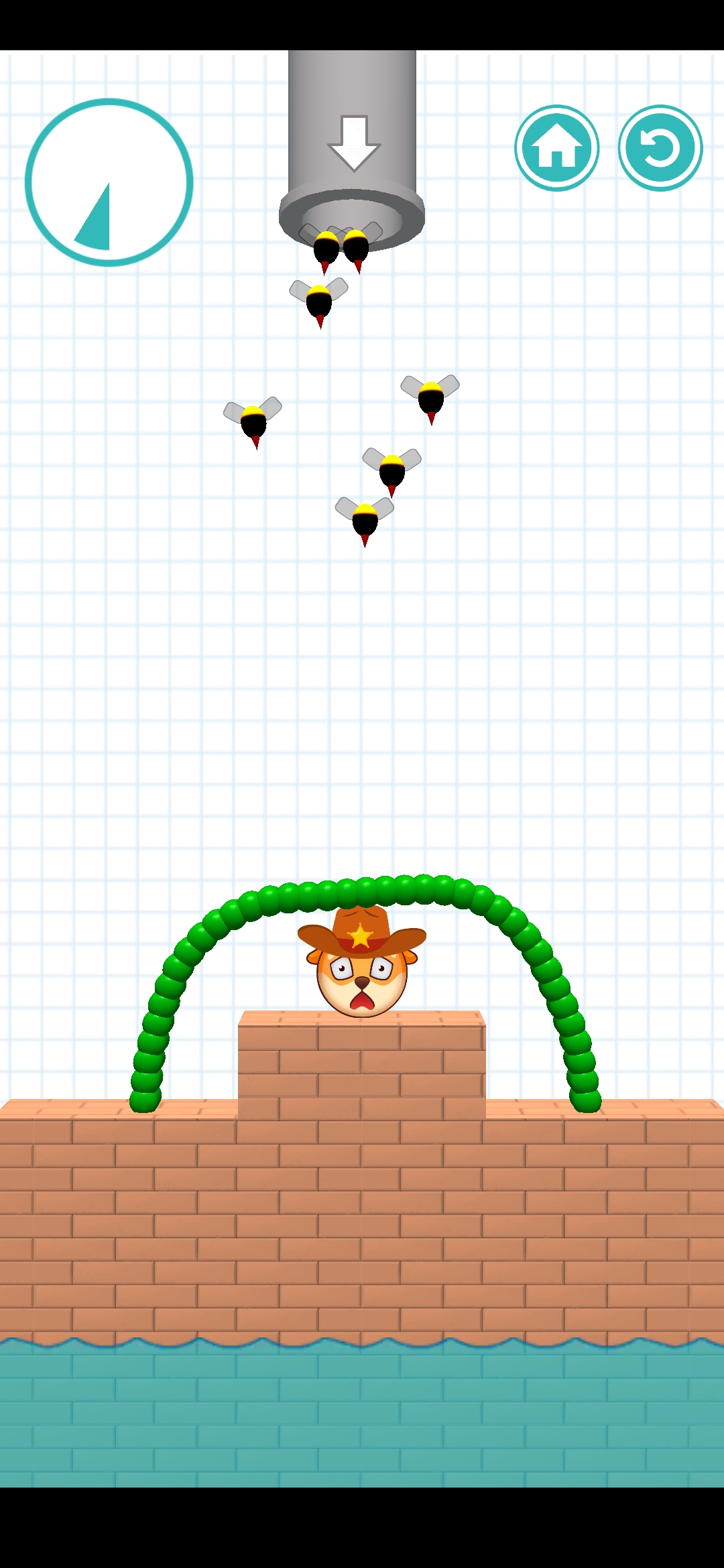Return to the home menu
The height and width of the screenshot is (1568, 724).
click(556, 148)
